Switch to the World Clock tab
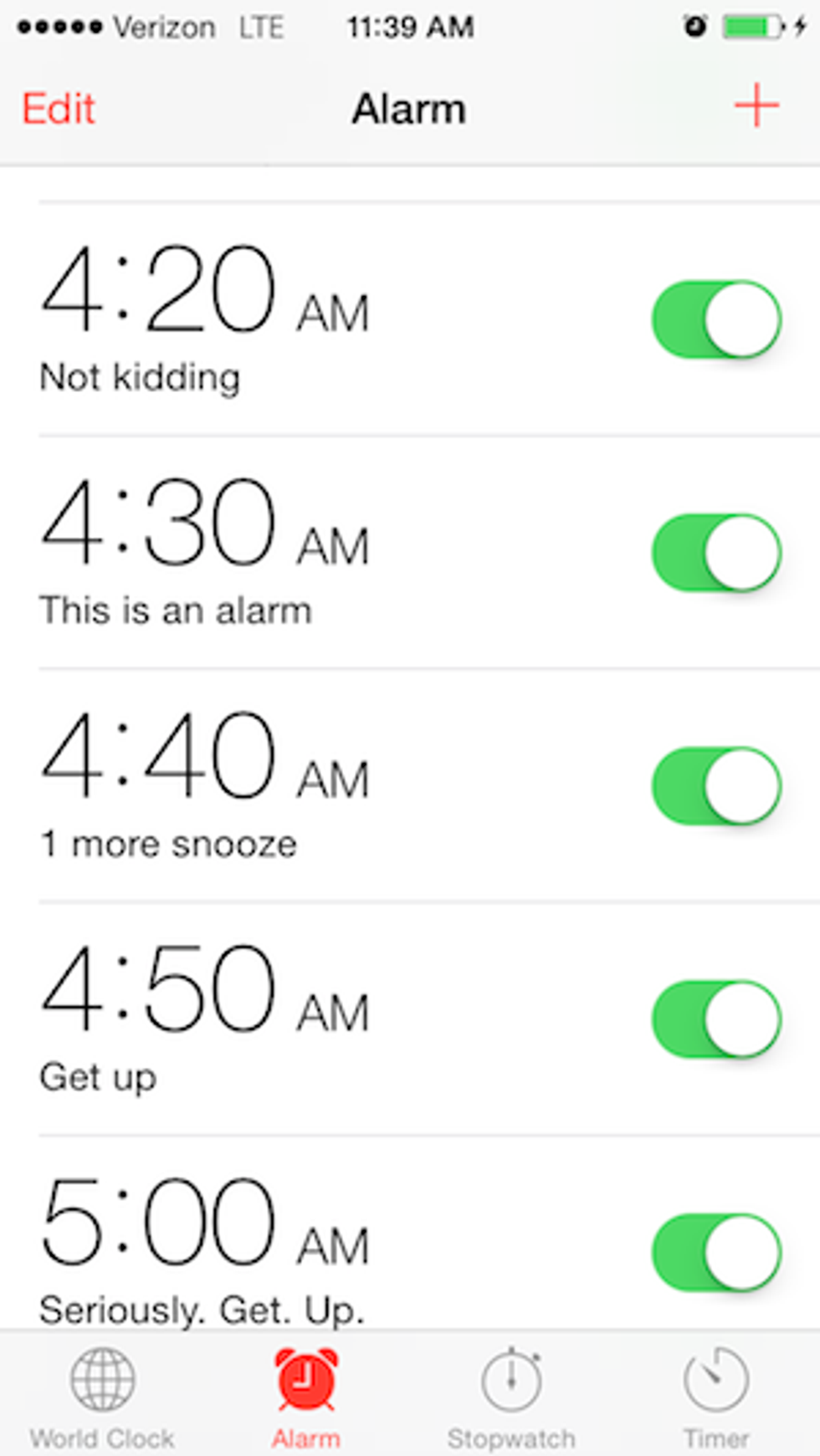 (102, 1397)
